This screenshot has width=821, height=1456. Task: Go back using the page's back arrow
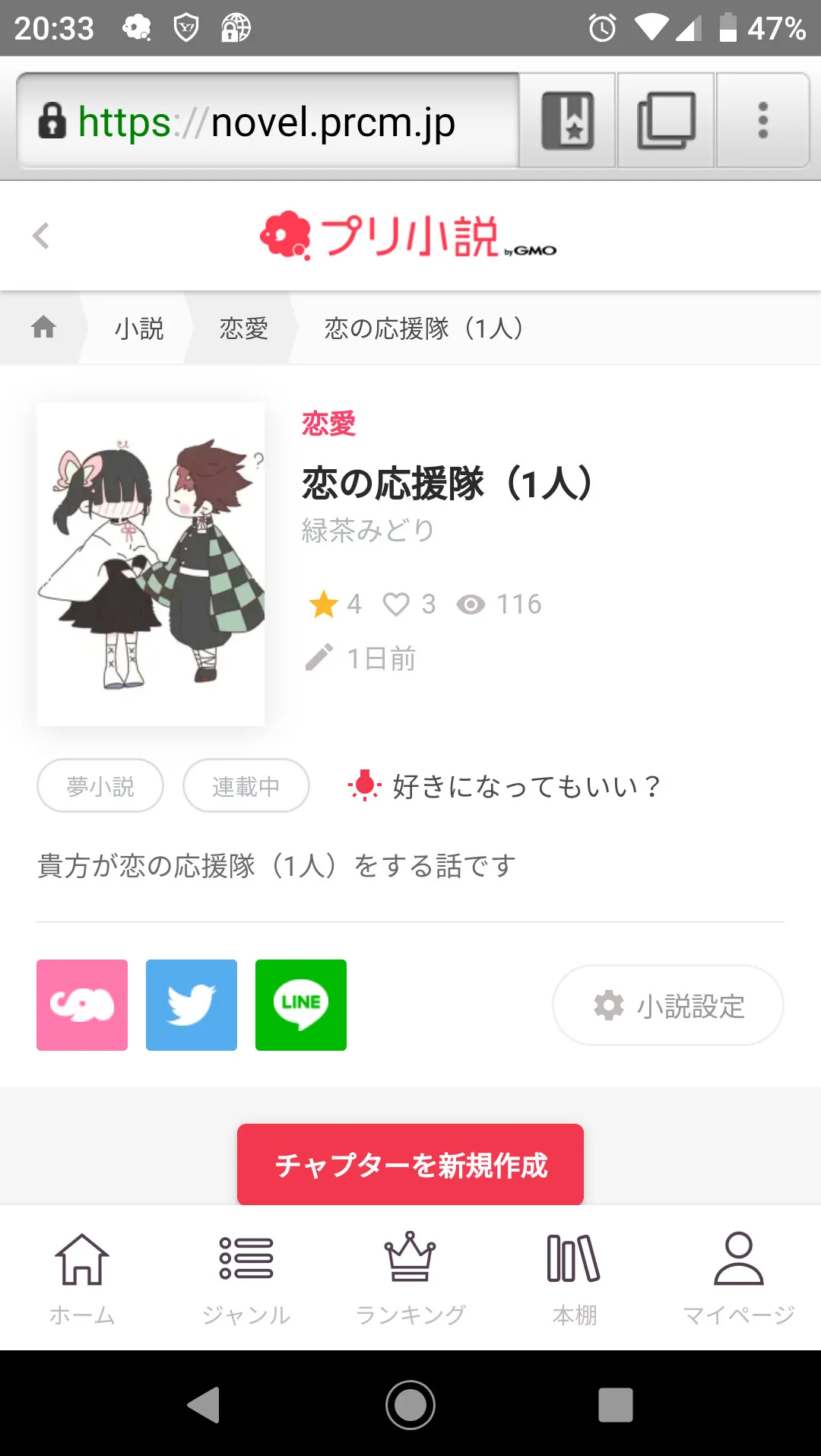point(41,236)
